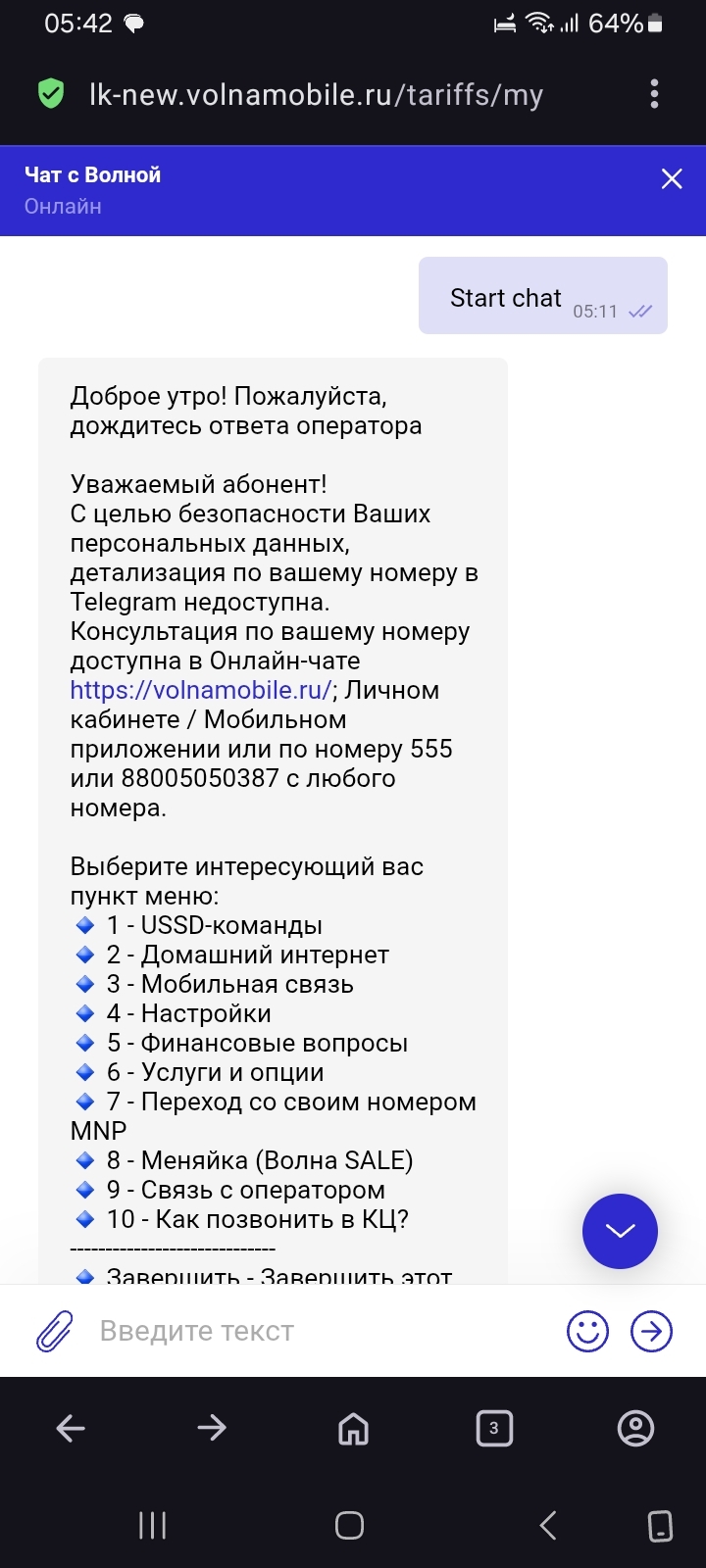Show the three open browser tabs

[x=494, y=1429]
